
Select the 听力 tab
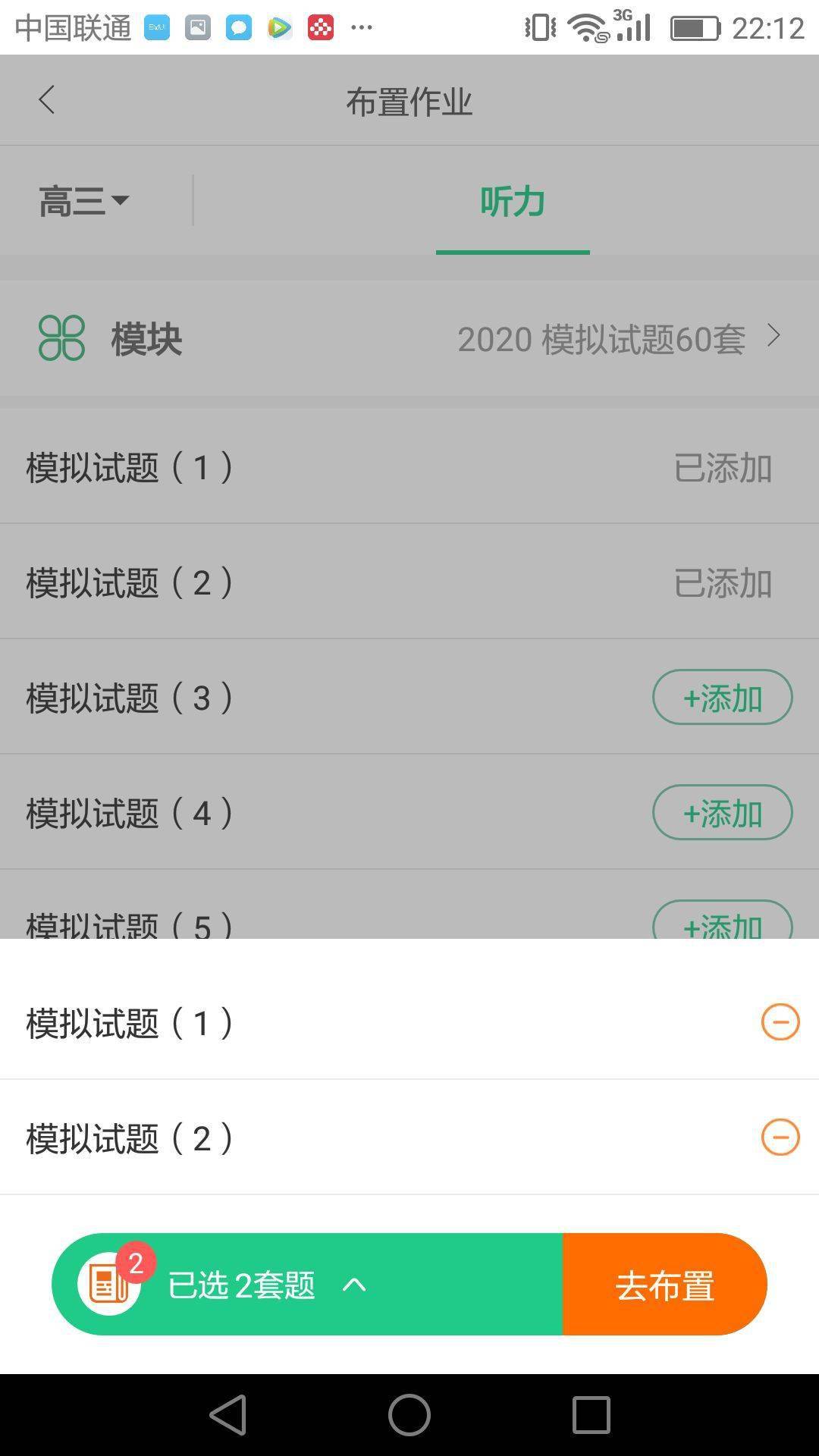(513, 202)
